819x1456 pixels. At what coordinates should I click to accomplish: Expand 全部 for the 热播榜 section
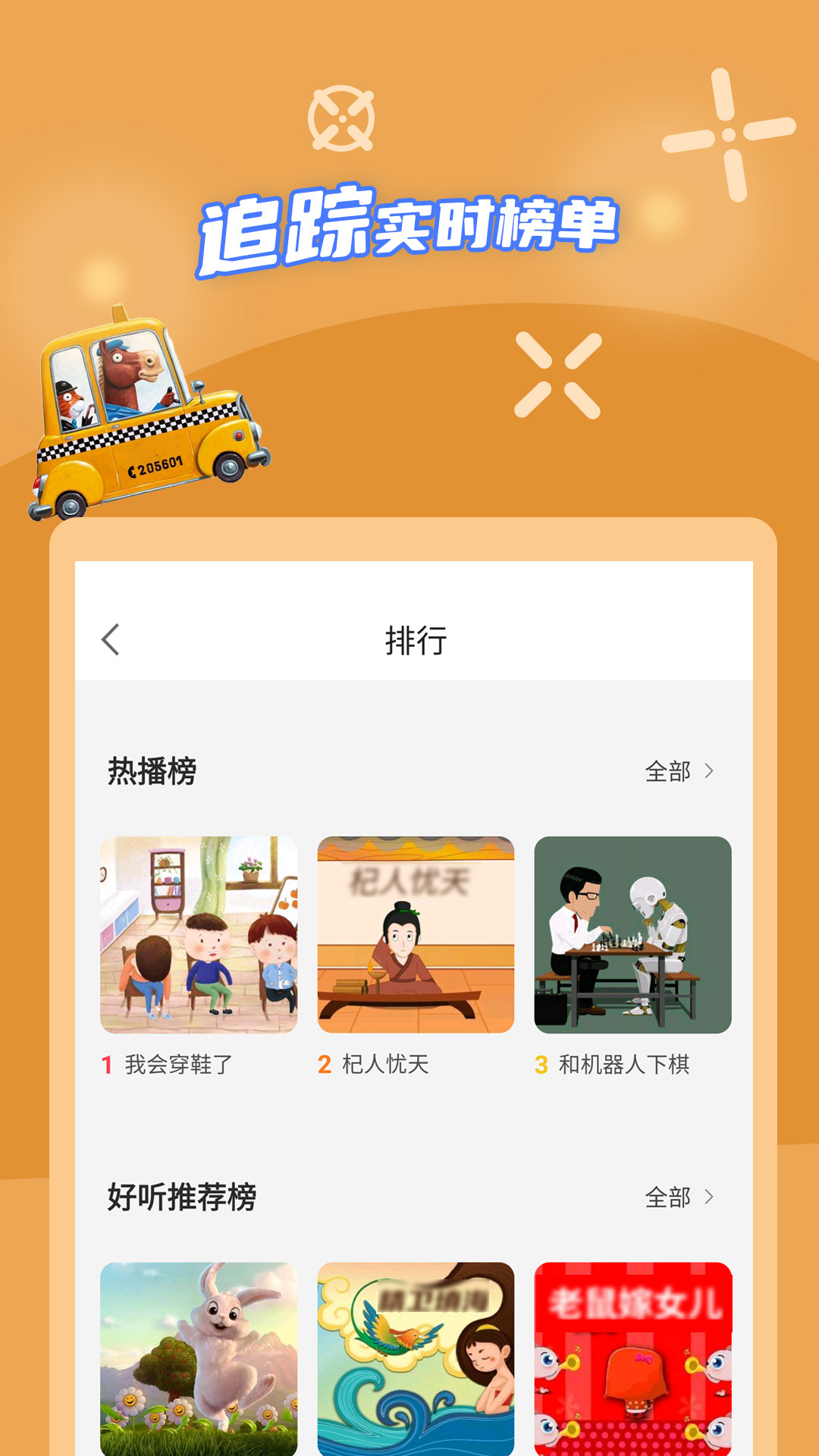click(667, 771)
